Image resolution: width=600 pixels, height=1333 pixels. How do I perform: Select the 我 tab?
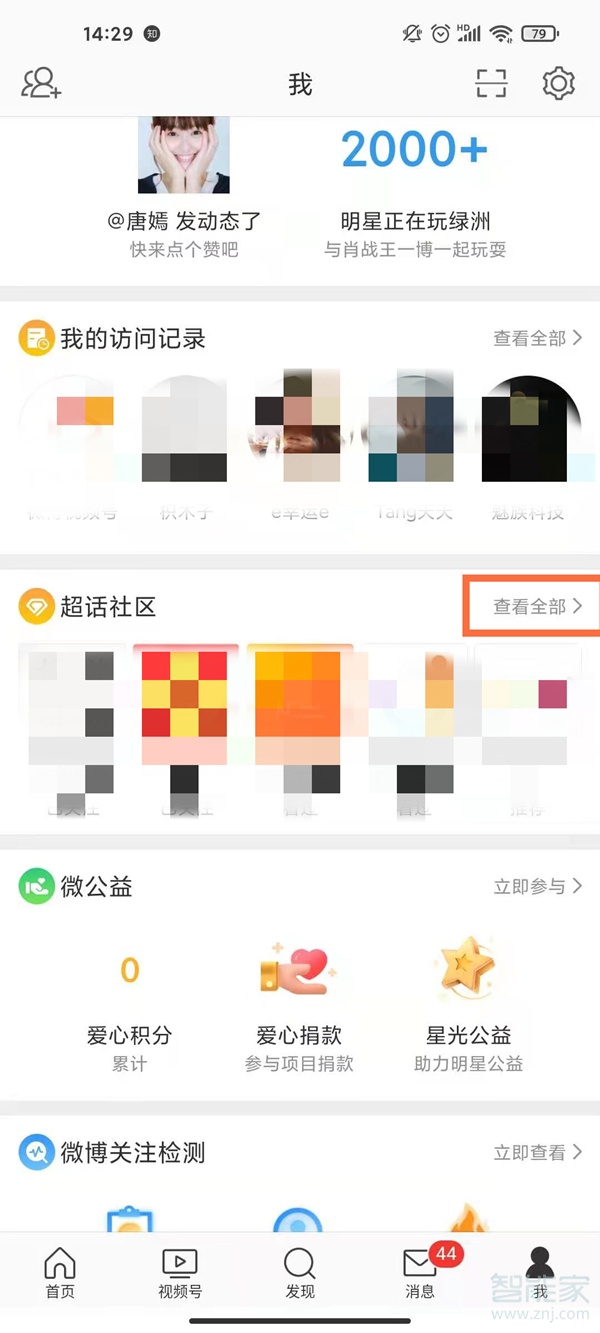(x=540, y=1272)
